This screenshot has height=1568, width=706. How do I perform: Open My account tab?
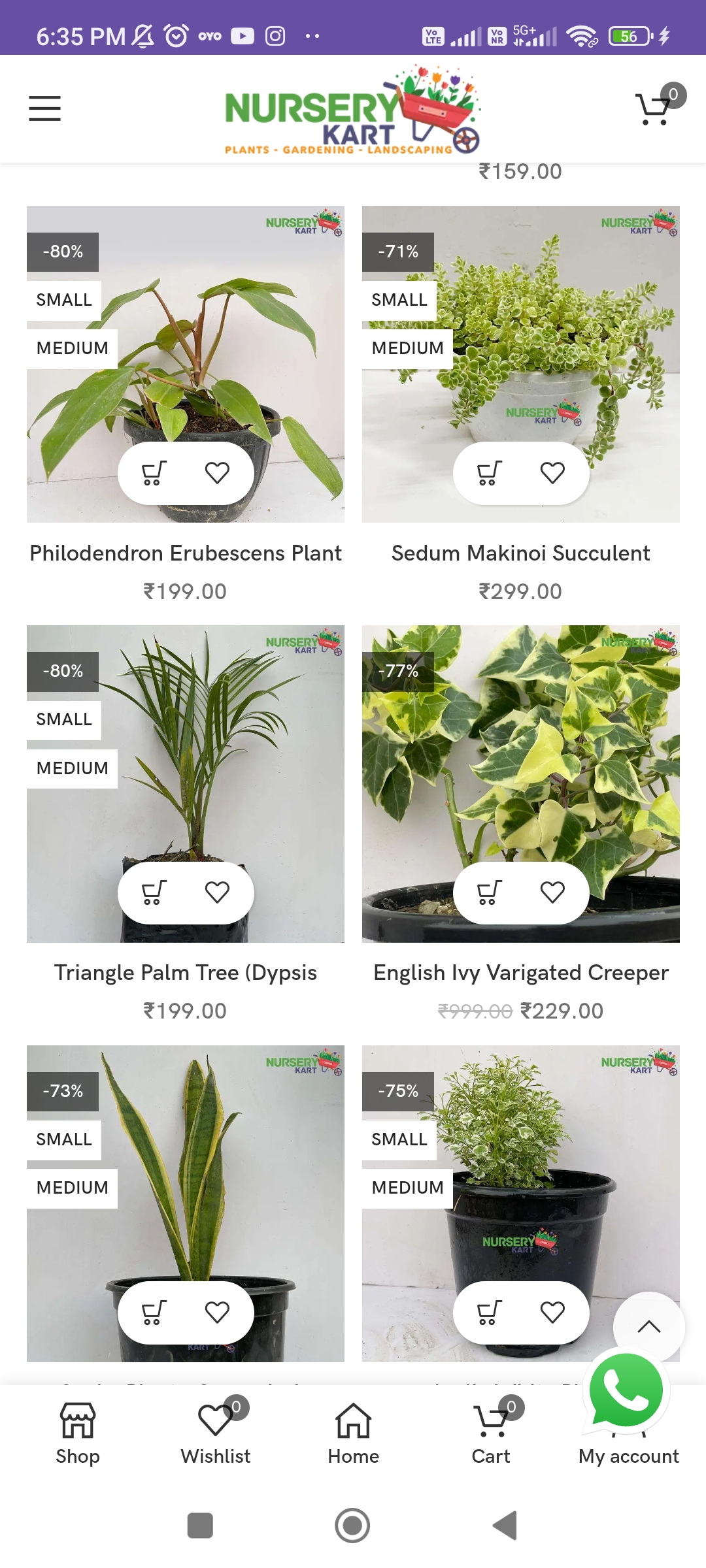(629, 1456)
